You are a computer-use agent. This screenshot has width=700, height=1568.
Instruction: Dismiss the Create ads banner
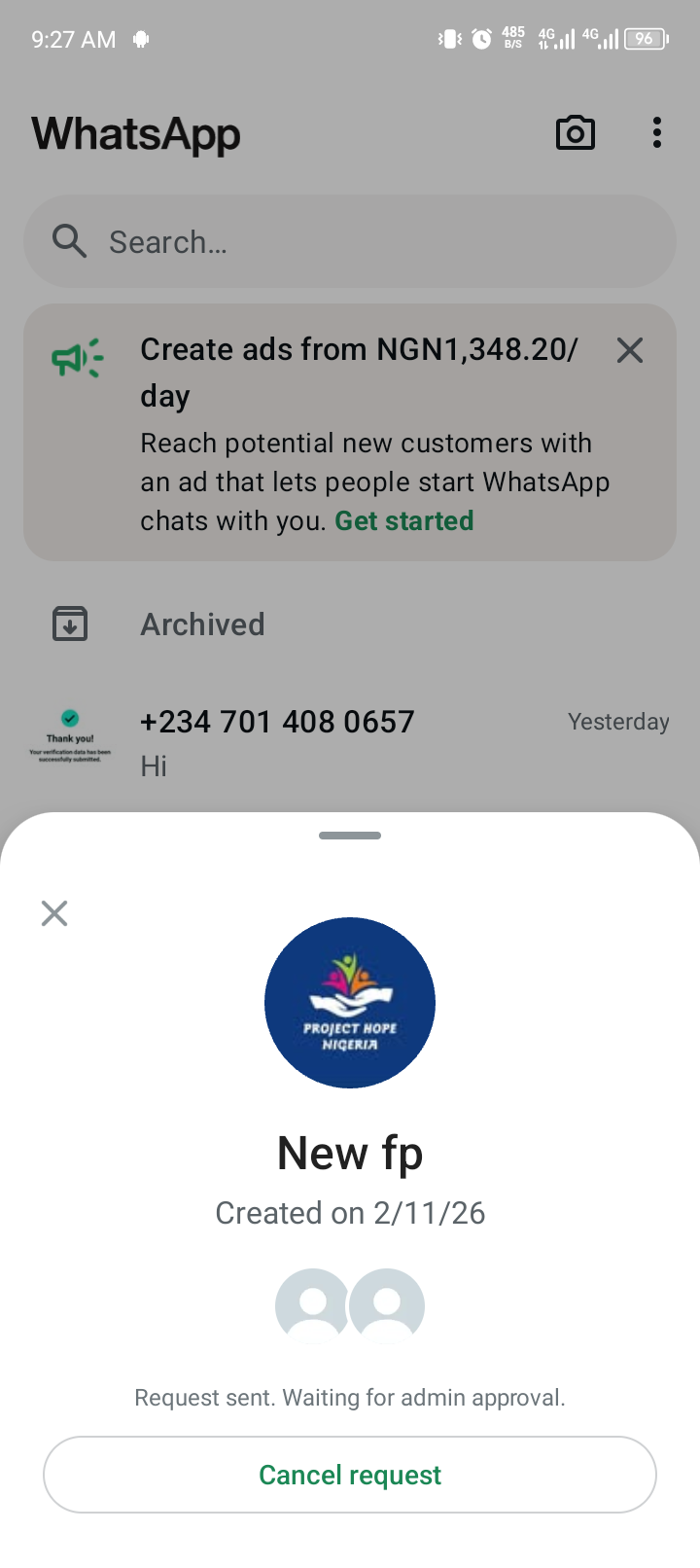point(630,350)
